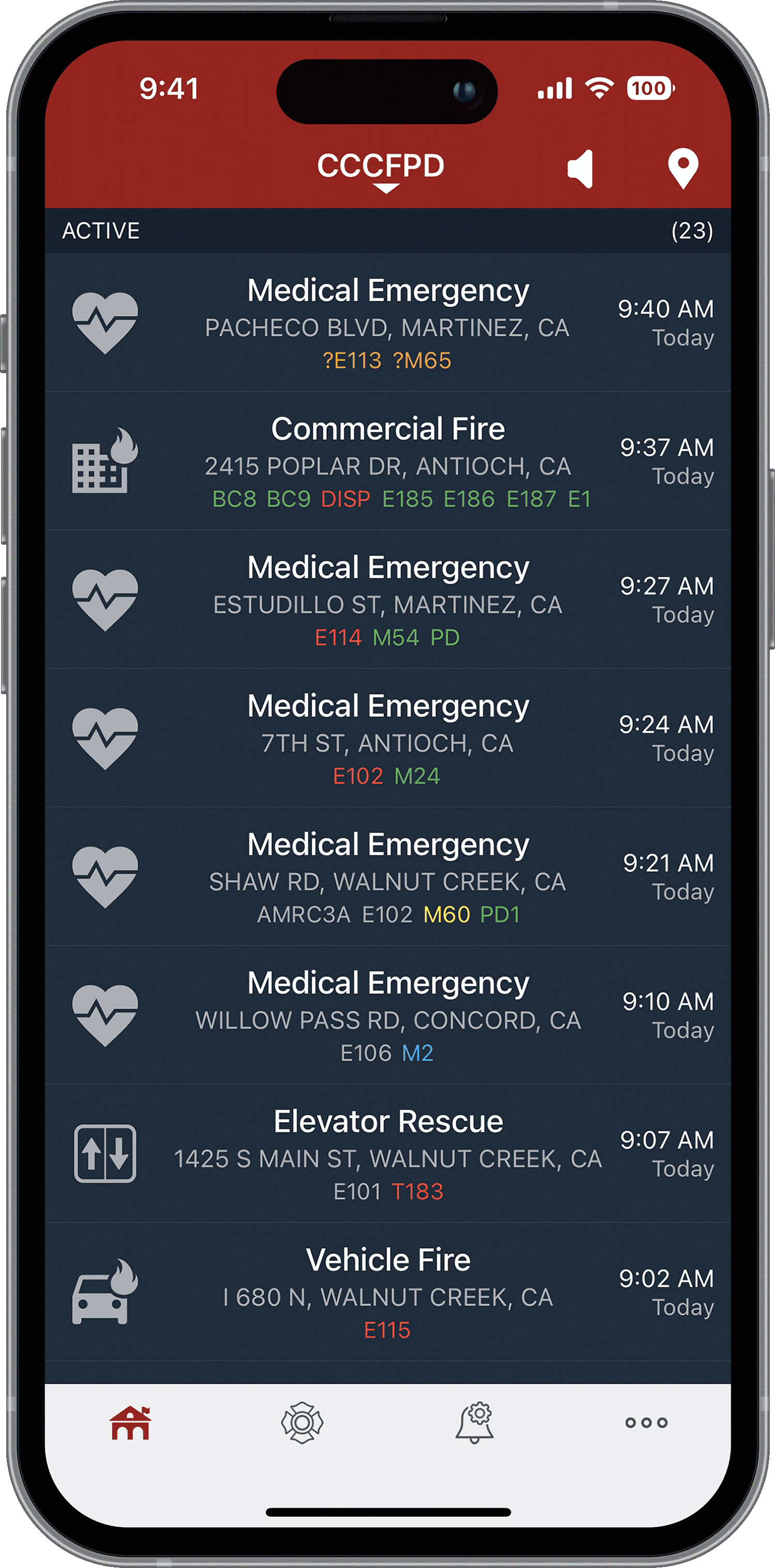Open the alert settings bell tab
Image resolution: width=775 pixels, height=1568 pixels.
point(474,1423)
